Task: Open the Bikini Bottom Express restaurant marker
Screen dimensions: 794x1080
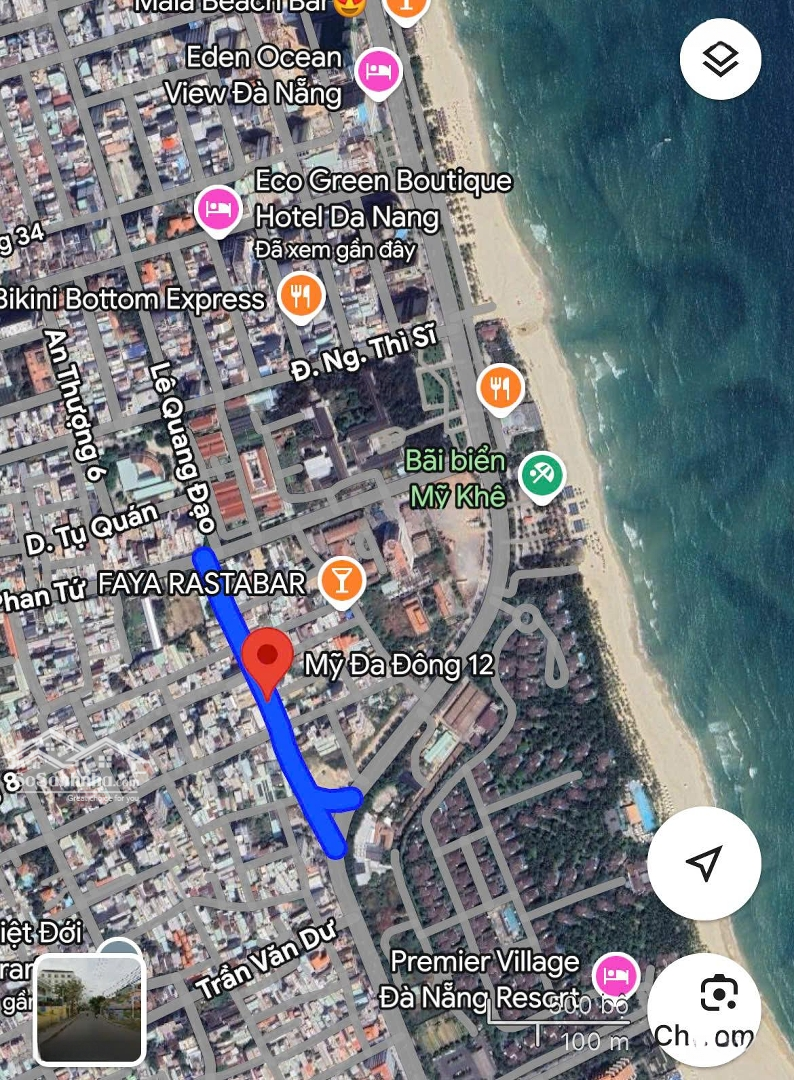Action: tap(300, 296)
